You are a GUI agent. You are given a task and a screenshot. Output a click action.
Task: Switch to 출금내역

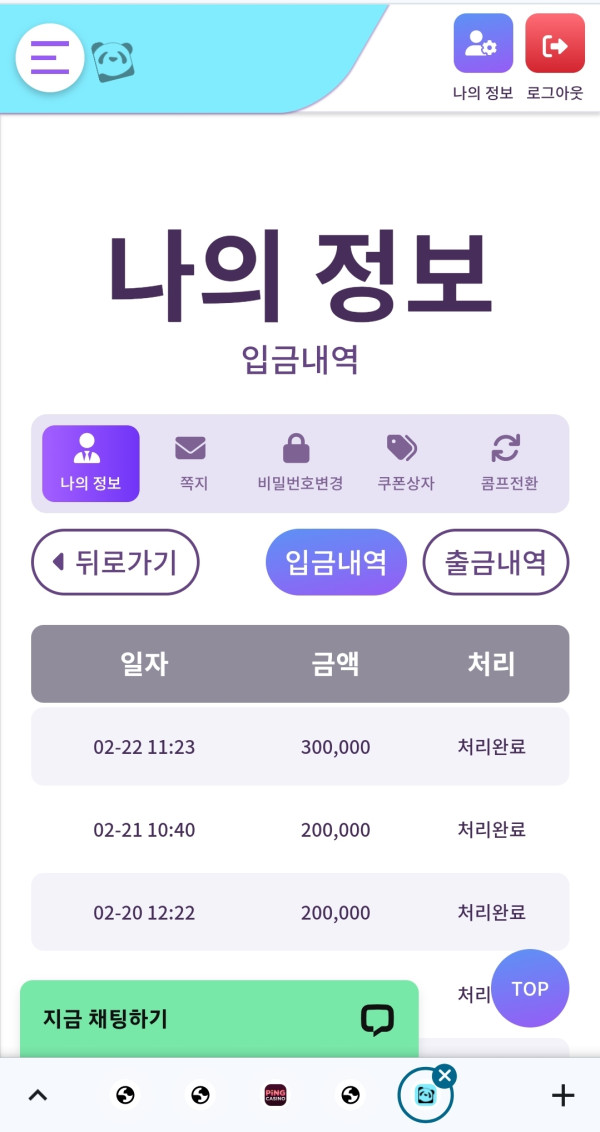coord(496,562)
